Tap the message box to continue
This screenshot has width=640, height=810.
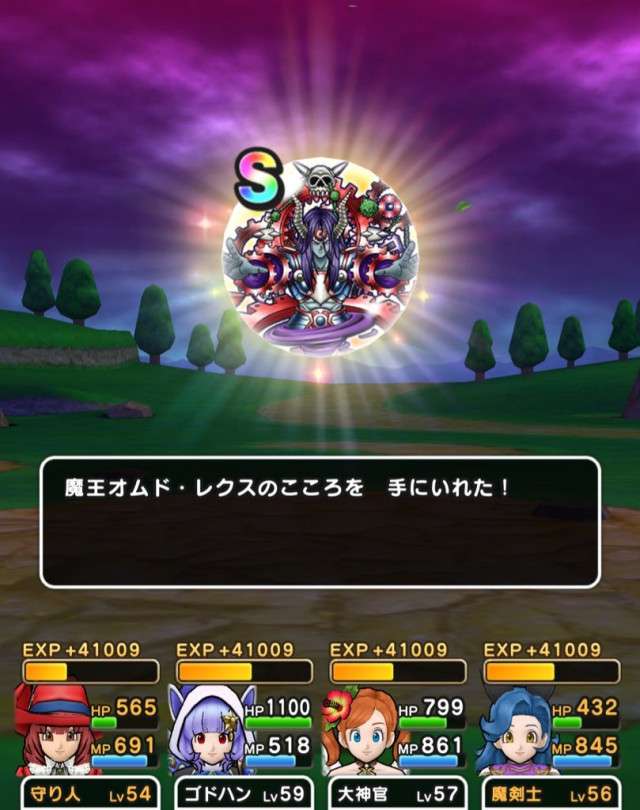pos(320,522)
